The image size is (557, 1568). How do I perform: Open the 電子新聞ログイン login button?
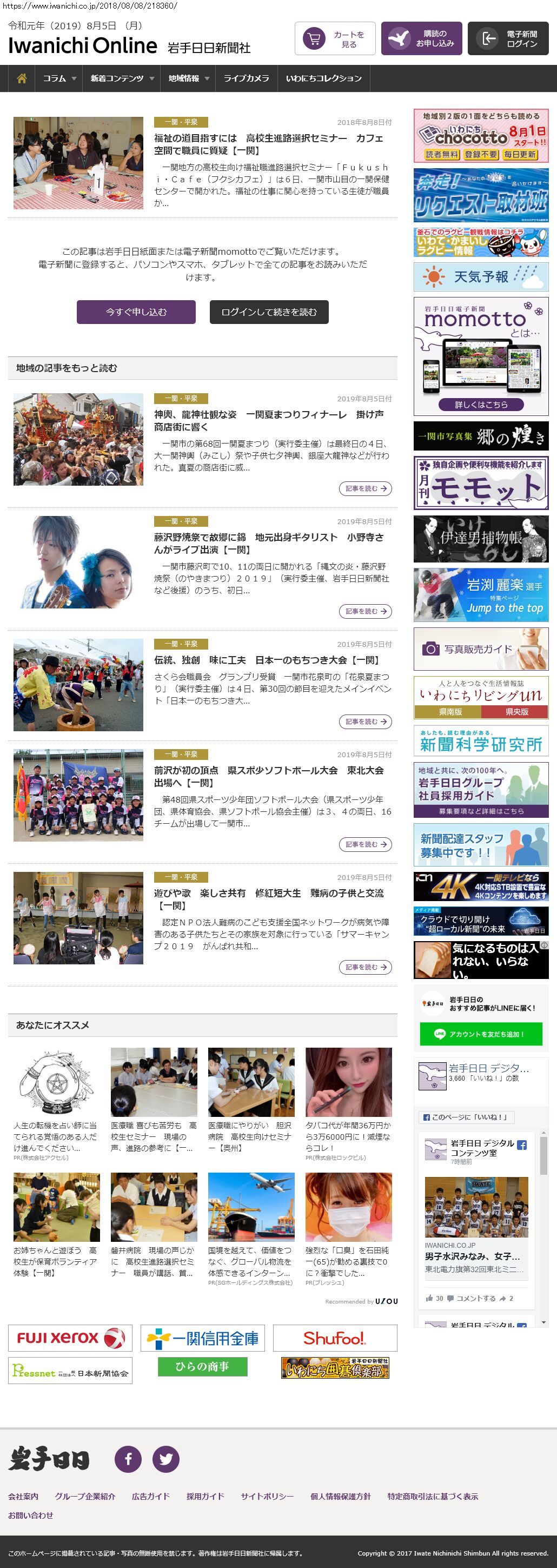[x=508, y=39]
